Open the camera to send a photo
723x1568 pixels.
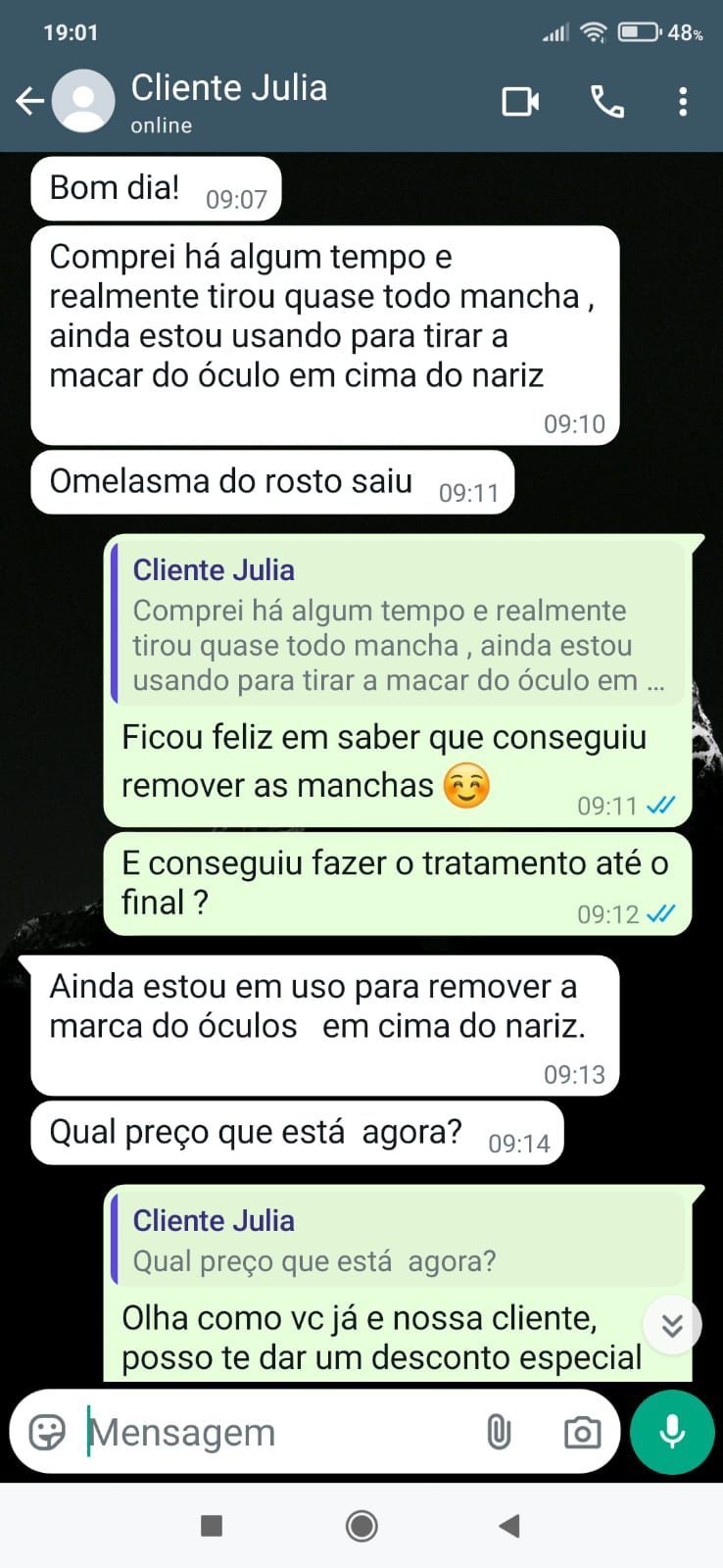(582, 1433)
